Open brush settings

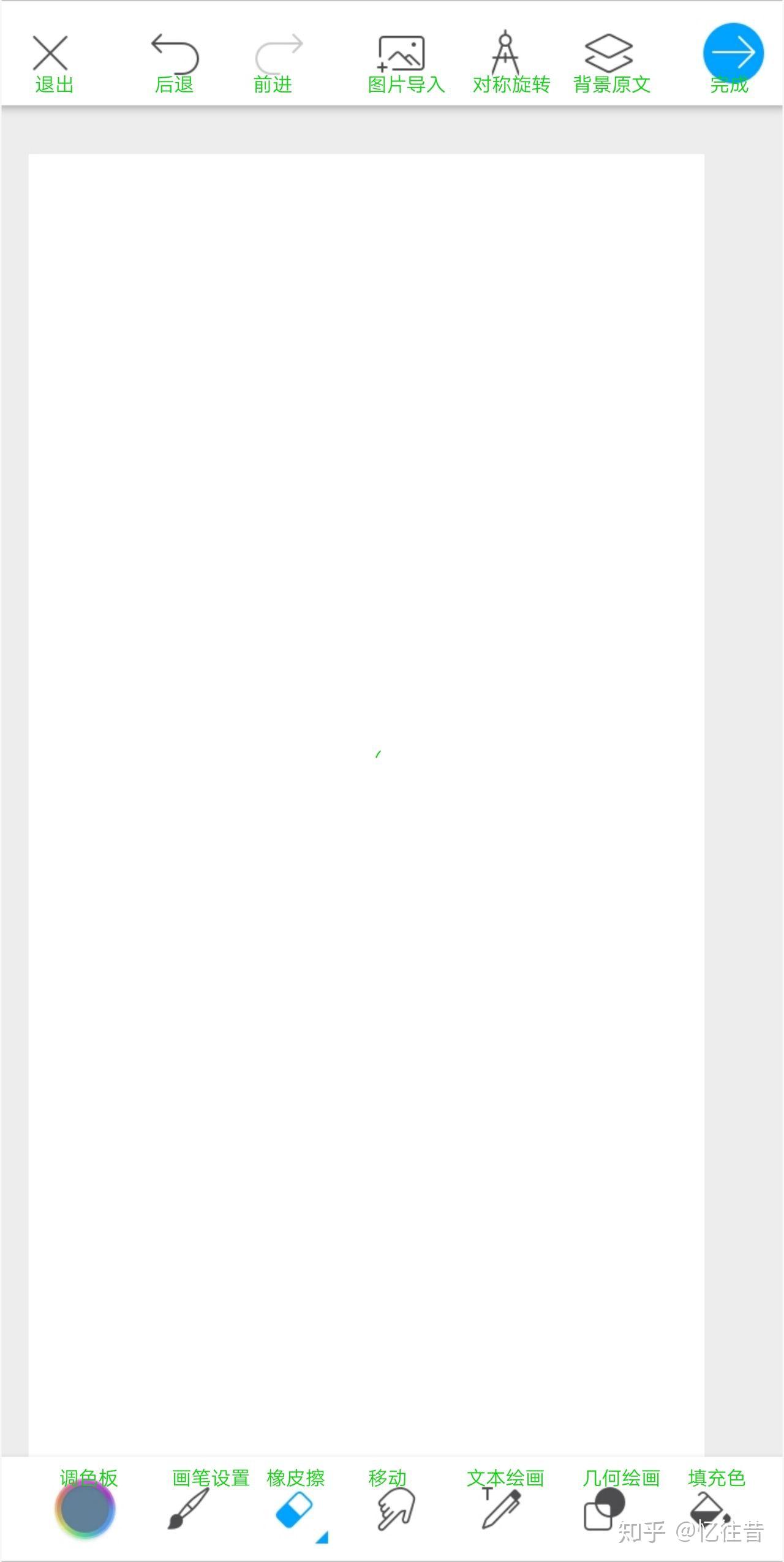[188, 1509]
